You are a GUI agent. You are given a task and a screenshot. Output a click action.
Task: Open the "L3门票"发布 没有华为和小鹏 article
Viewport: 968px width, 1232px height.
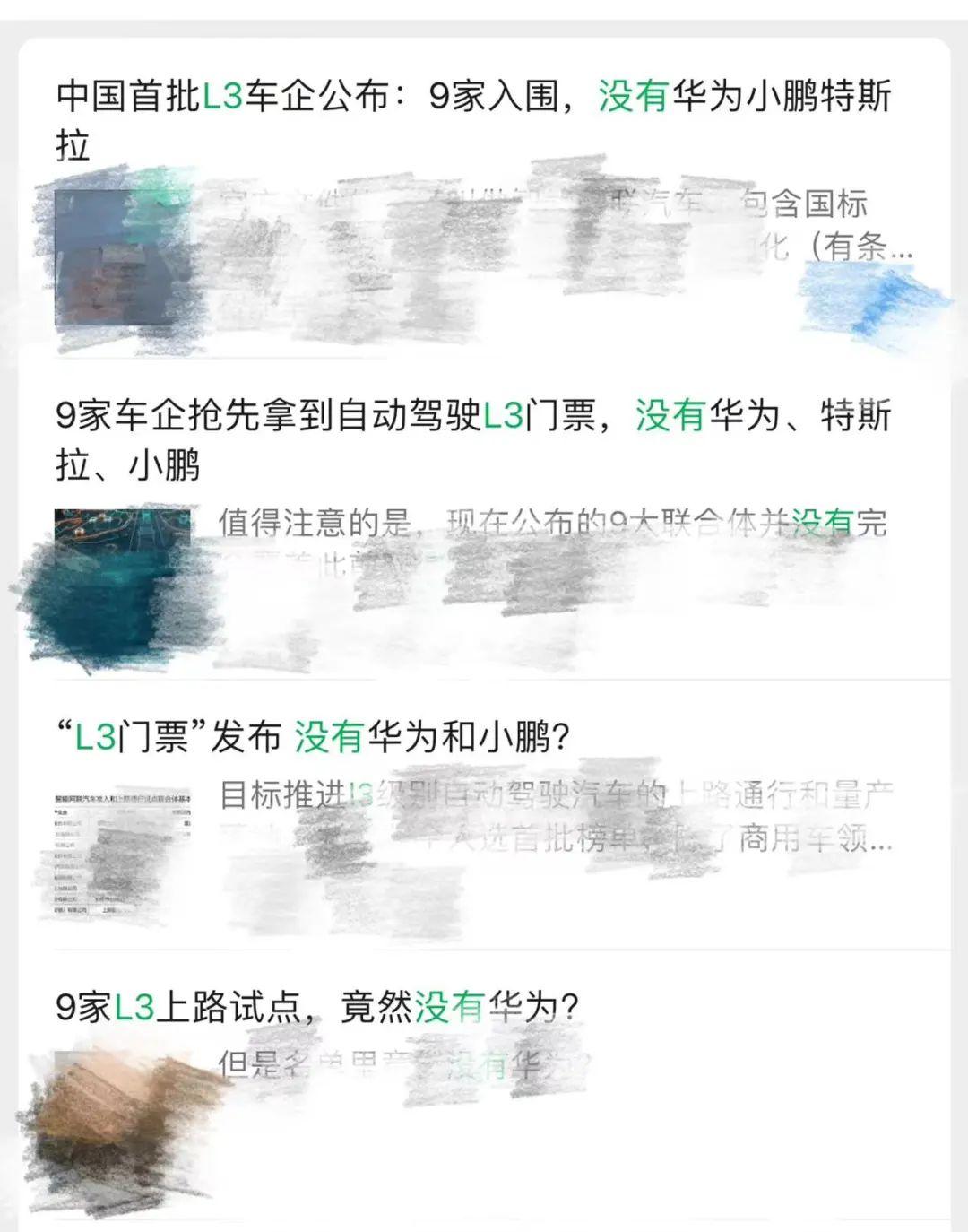314,737
